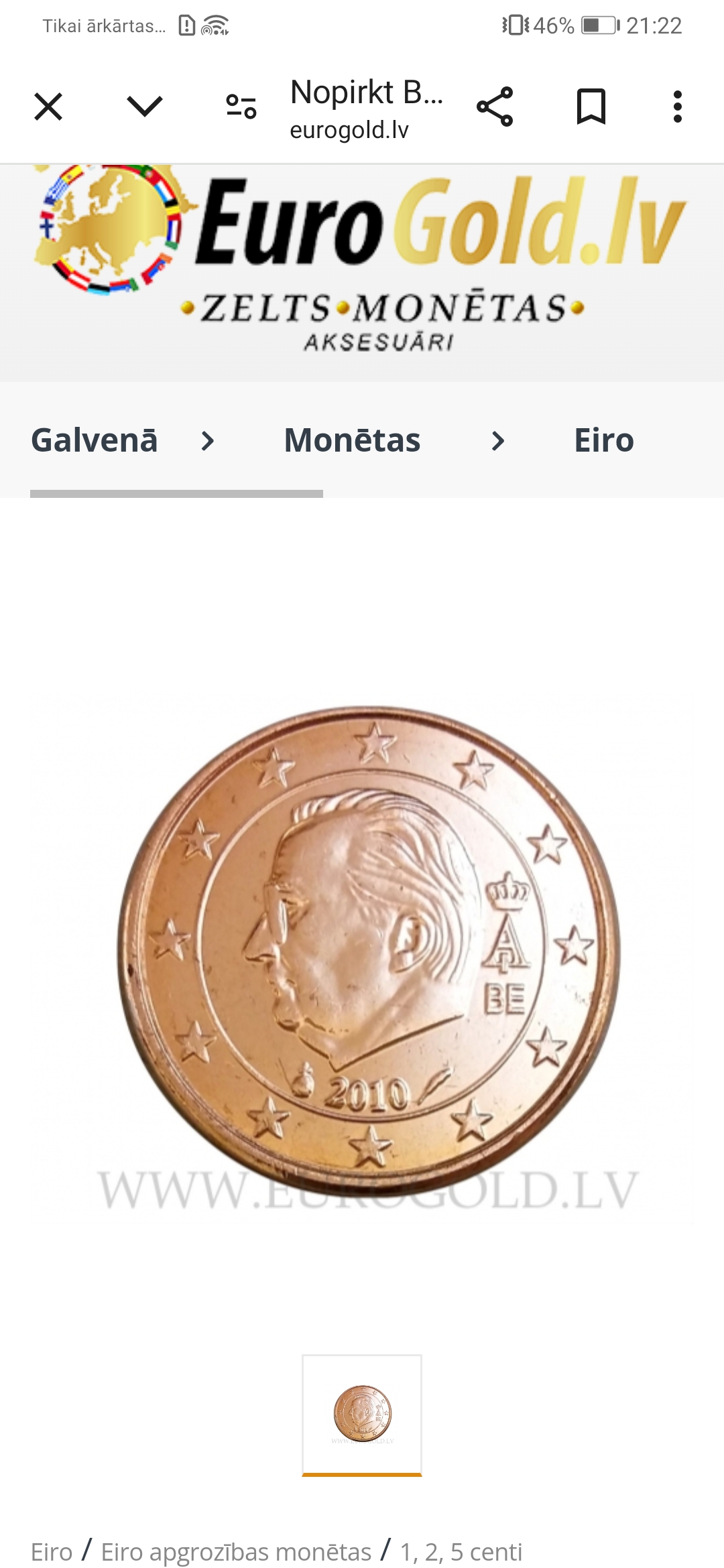
Task: Open the Eiro breadcrumb in navigation
Action: point(604,440)
